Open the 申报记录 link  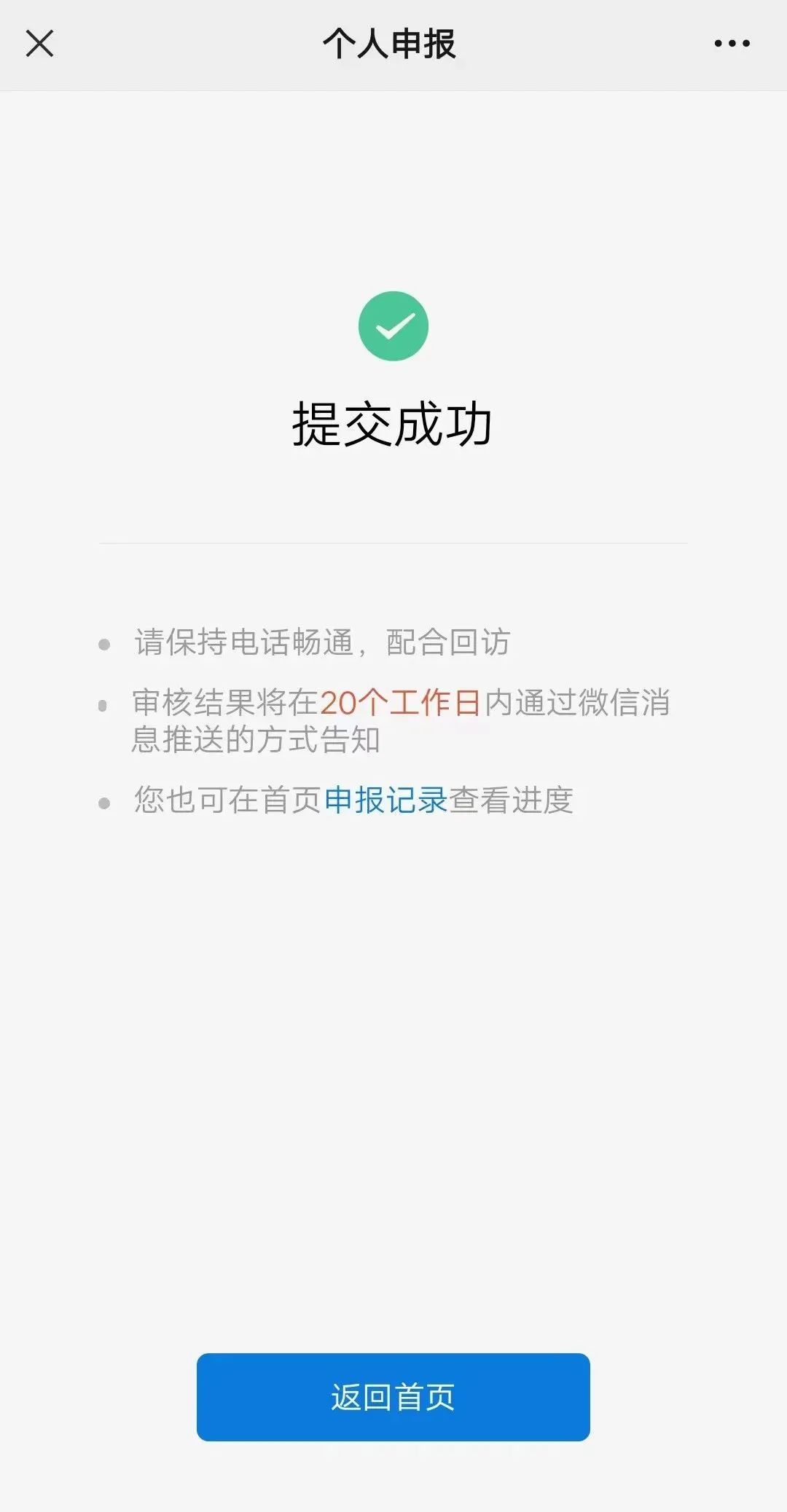tap(385, 800)
